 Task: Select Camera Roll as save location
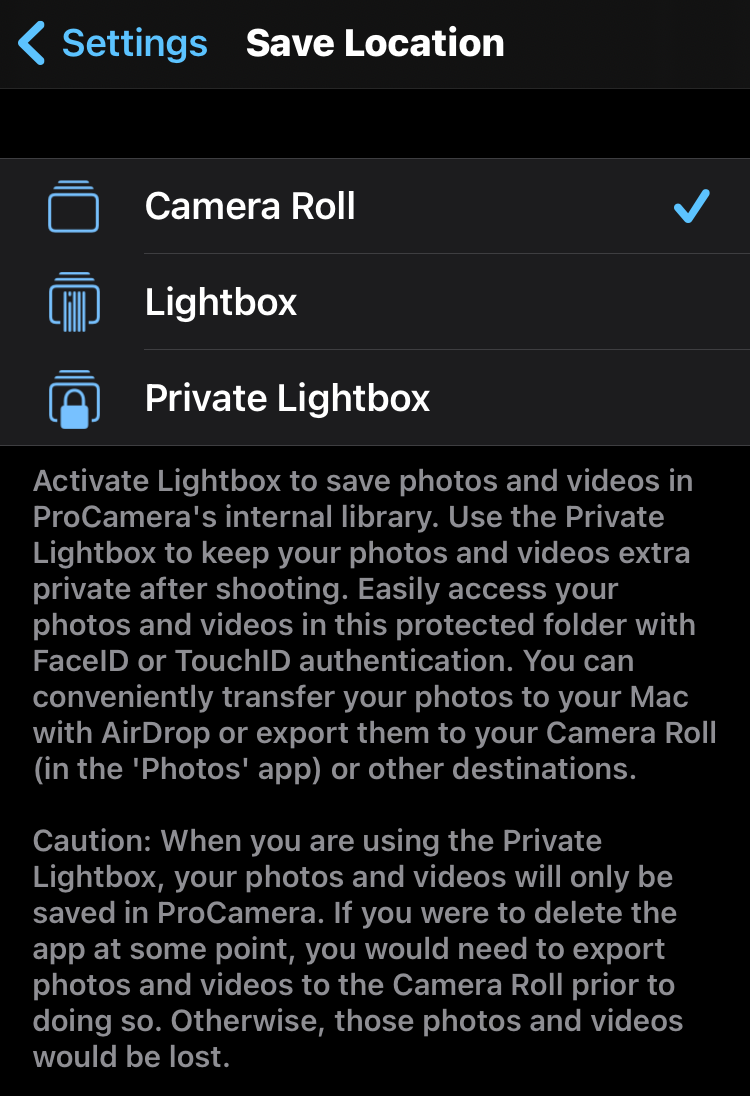pyautogui.click(x=250, y=207)
